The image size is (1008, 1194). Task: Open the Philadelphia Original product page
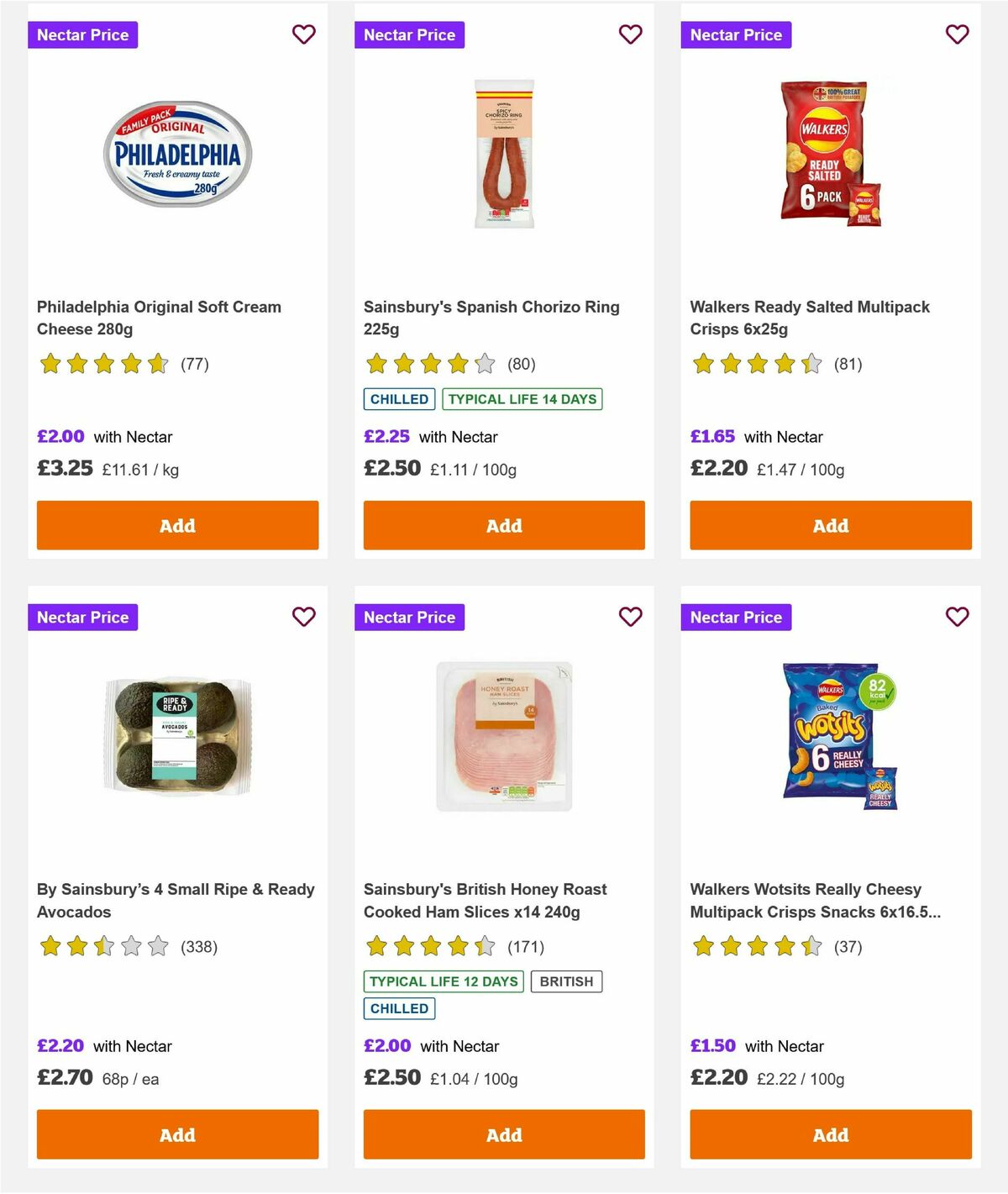pos(158,318)
